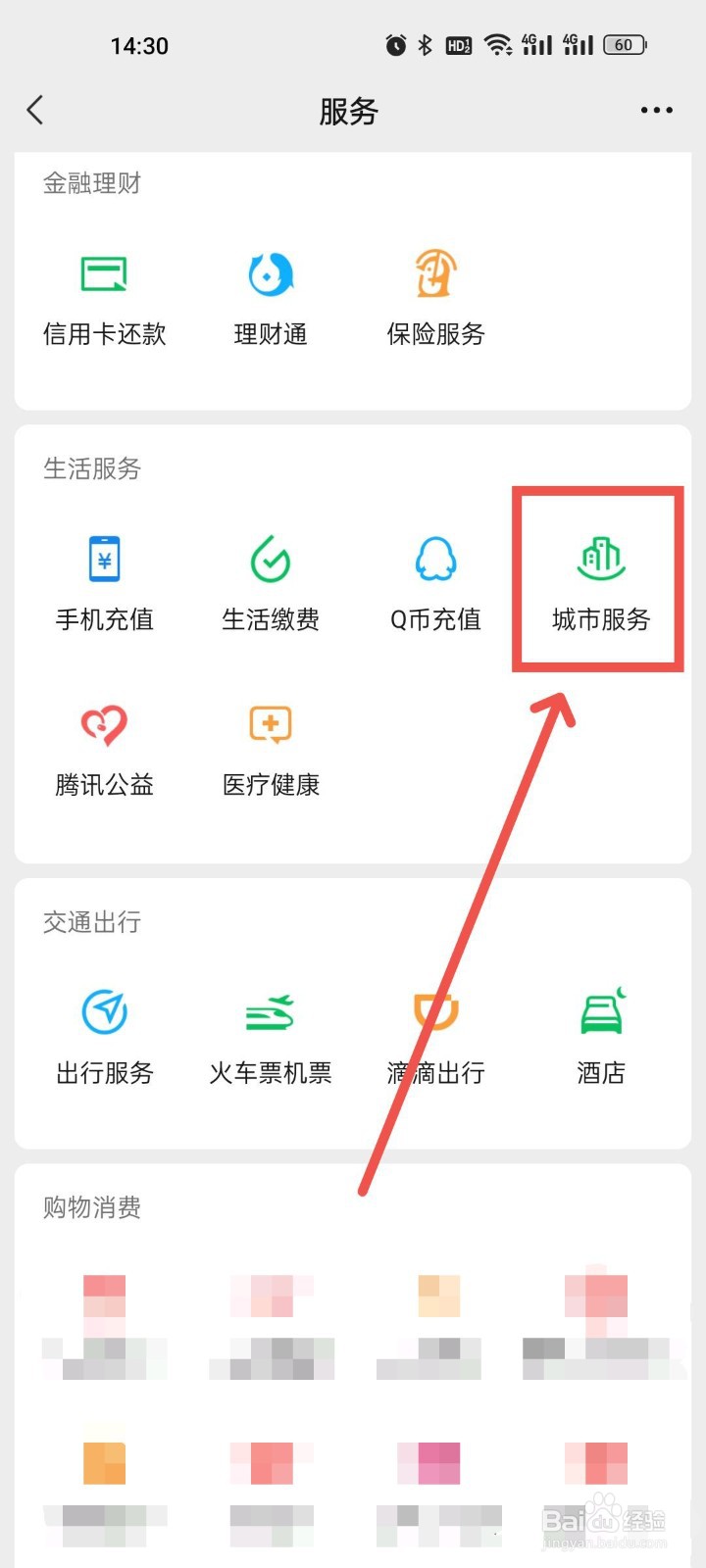Open Q币充值 Q-coin recharge
This screenshot has width=706, height=1568.
tap(434, 578)
